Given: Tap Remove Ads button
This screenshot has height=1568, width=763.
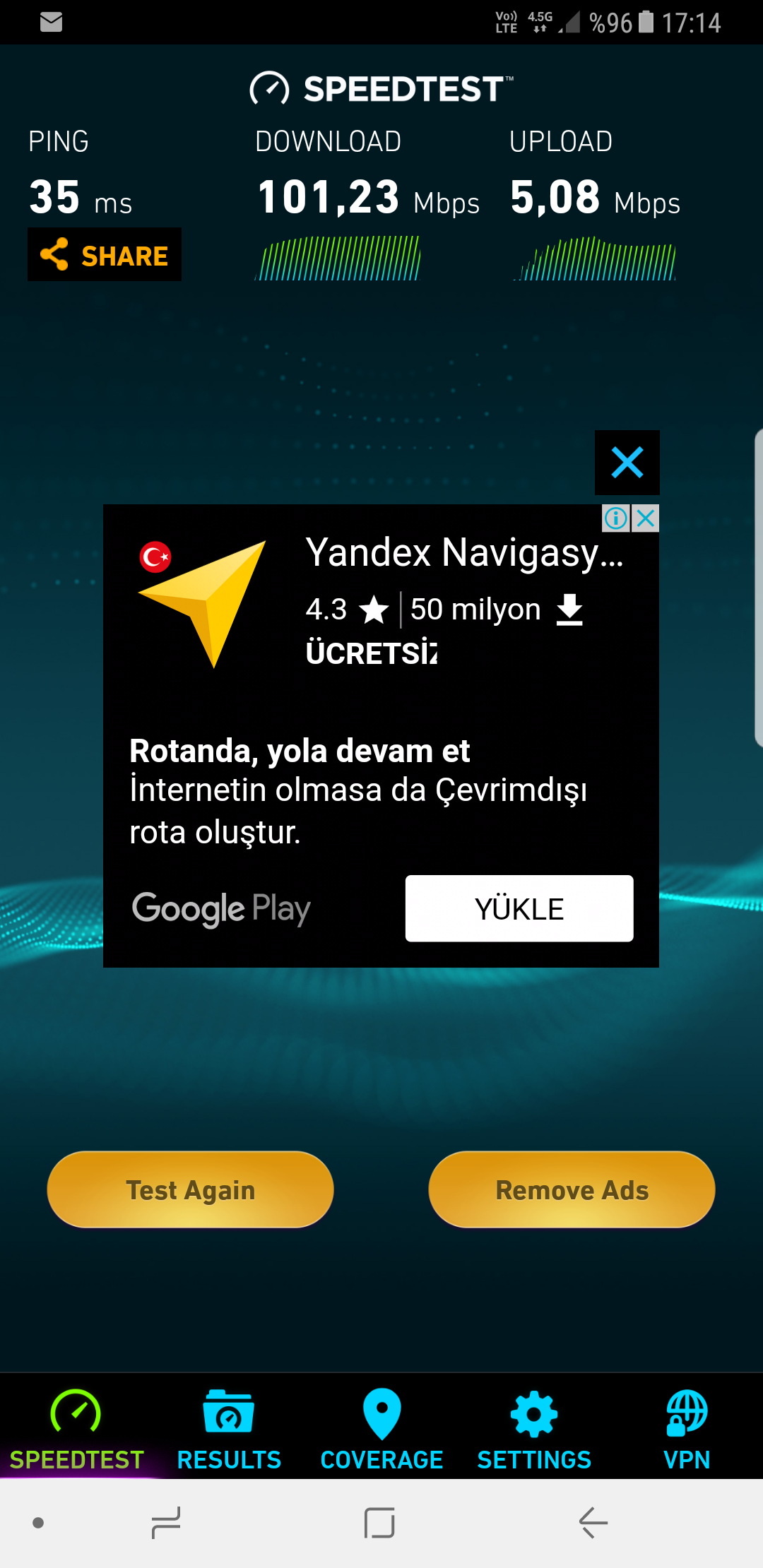Looking at the screenshot, I should click(572, 1189).
